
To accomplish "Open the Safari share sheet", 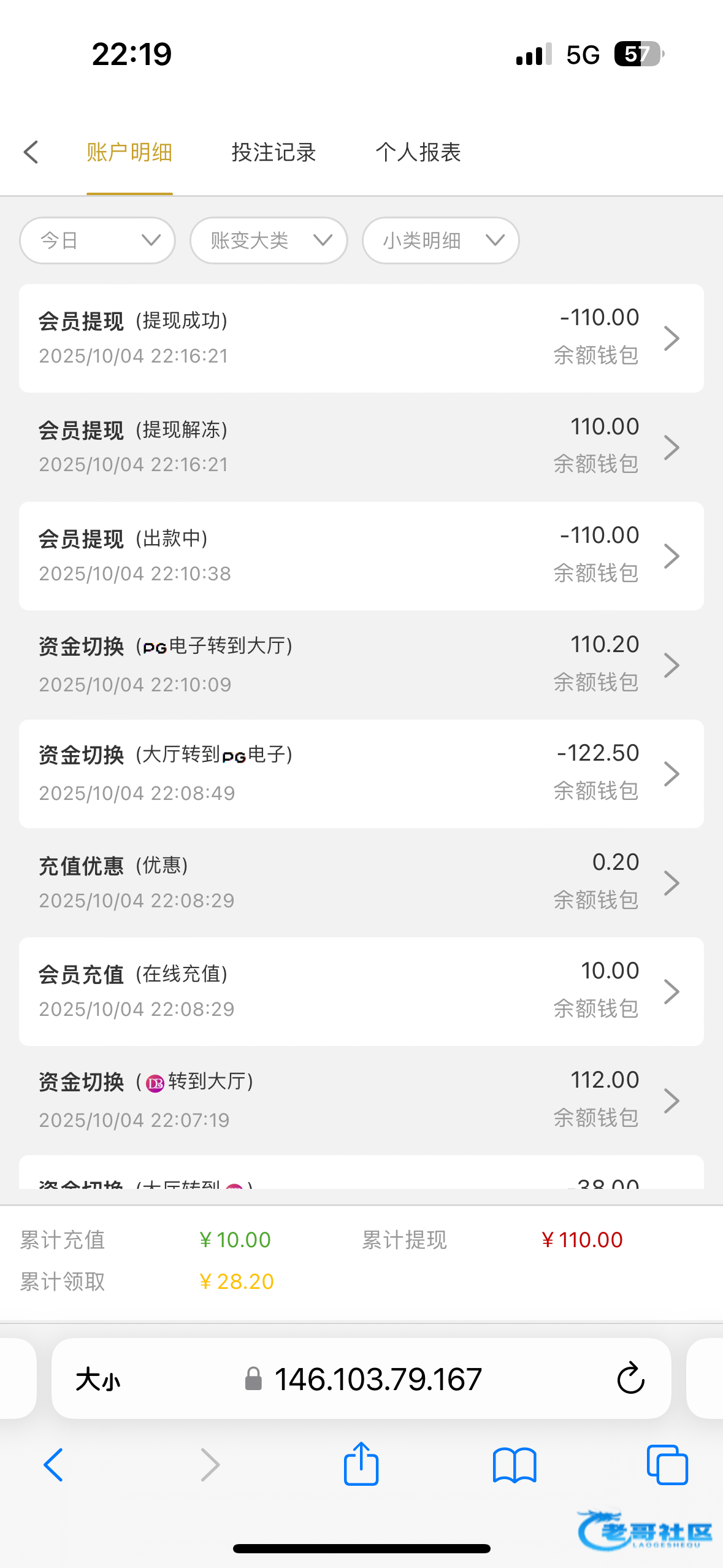I will point(361,1464).
